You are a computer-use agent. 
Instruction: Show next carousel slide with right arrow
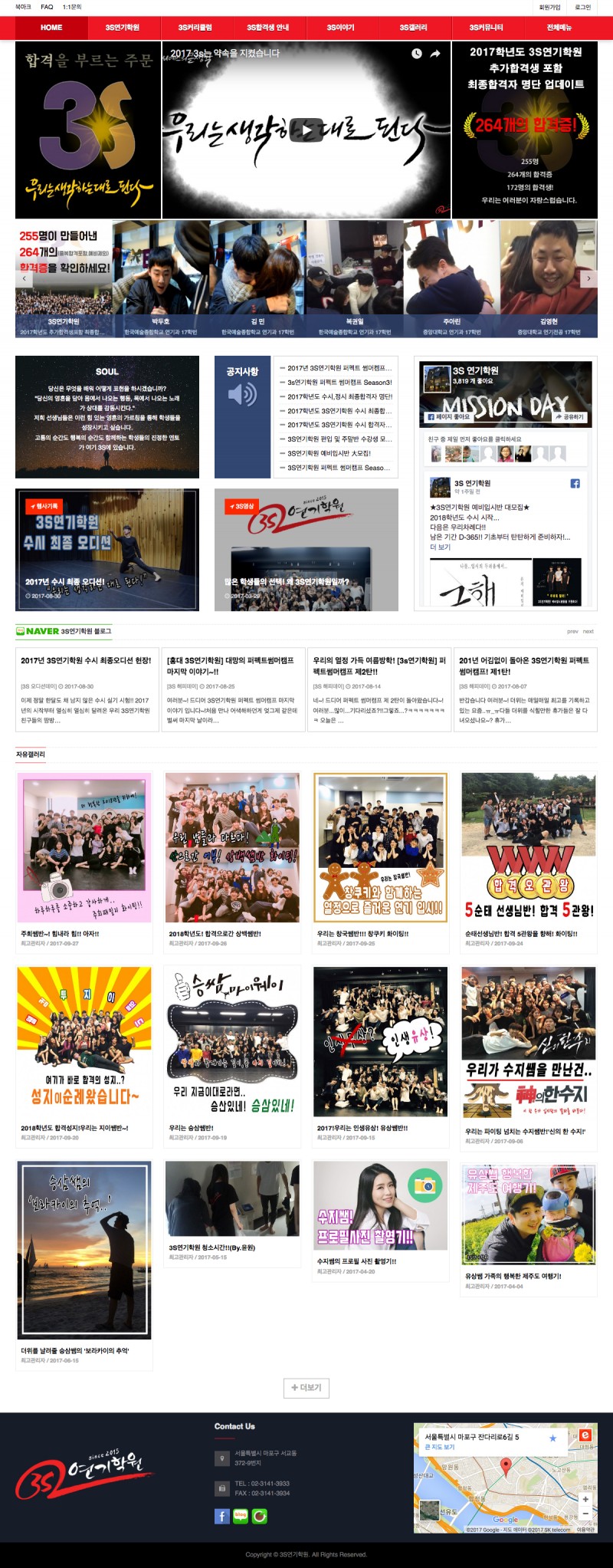[588, 278]
